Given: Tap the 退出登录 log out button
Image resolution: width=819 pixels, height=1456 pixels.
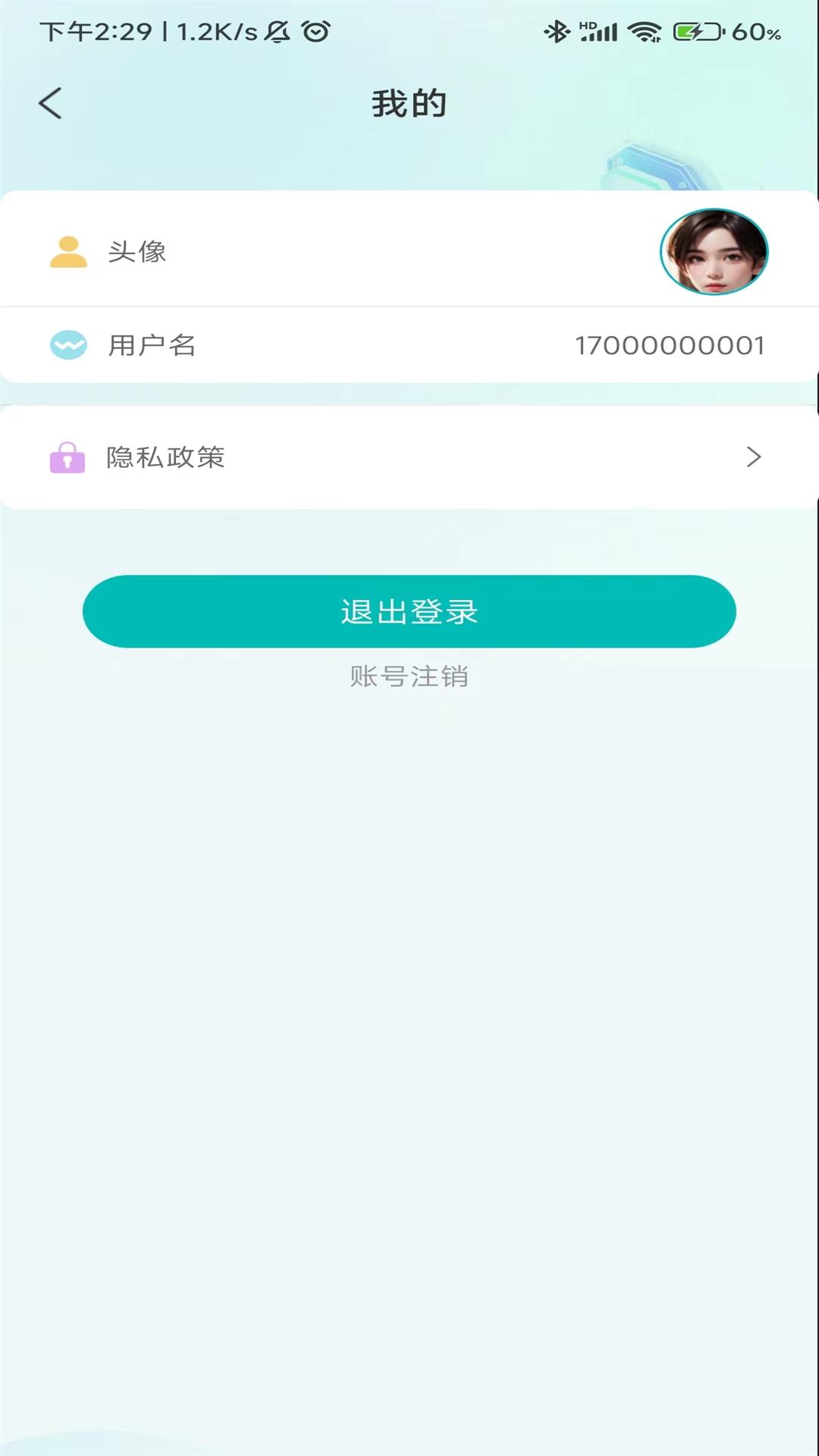Looking at the screenshot, I should [x=409, y=611].
